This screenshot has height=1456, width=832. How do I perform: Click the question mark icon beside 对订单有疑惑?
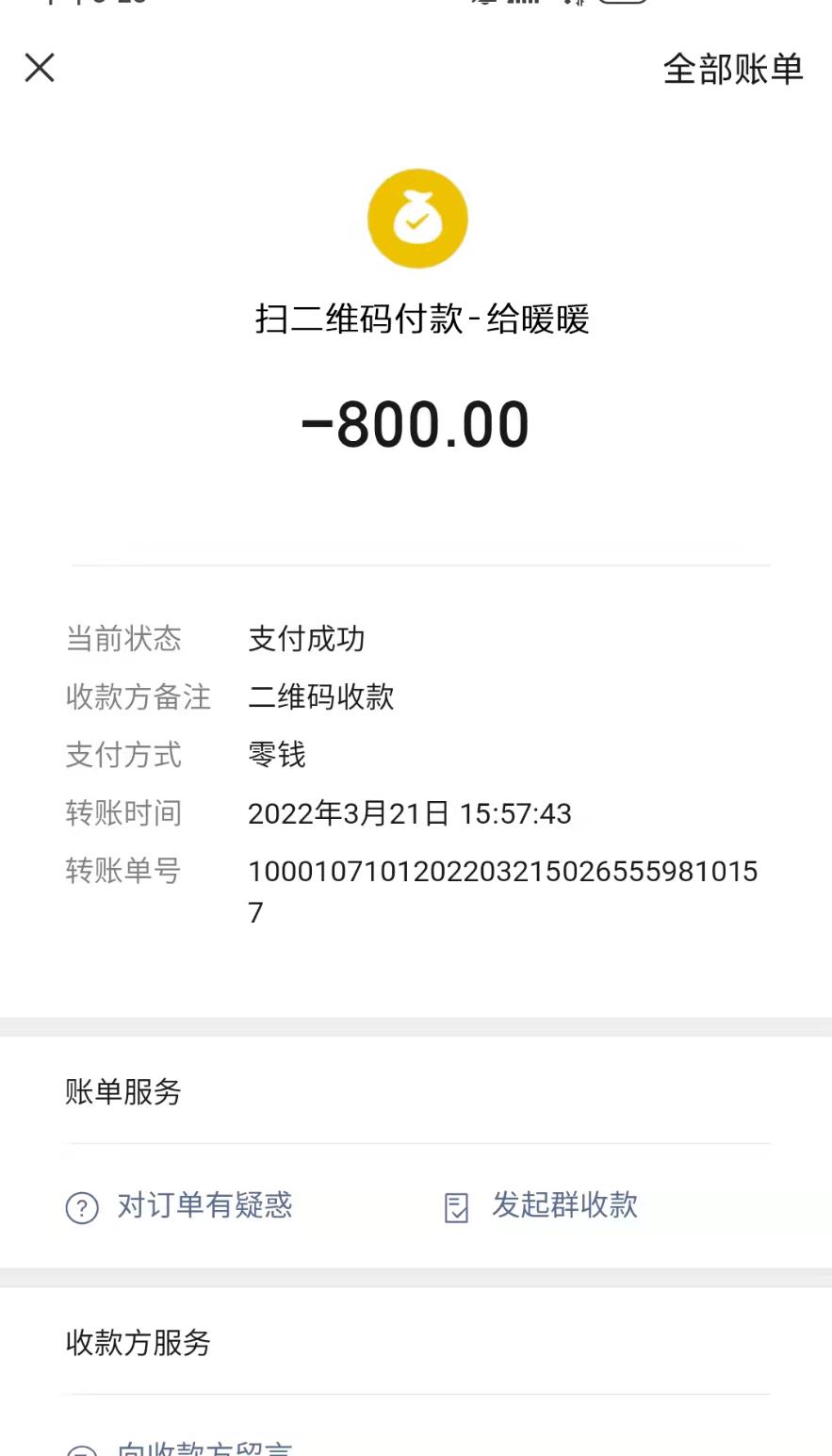tap(82, 1207)
